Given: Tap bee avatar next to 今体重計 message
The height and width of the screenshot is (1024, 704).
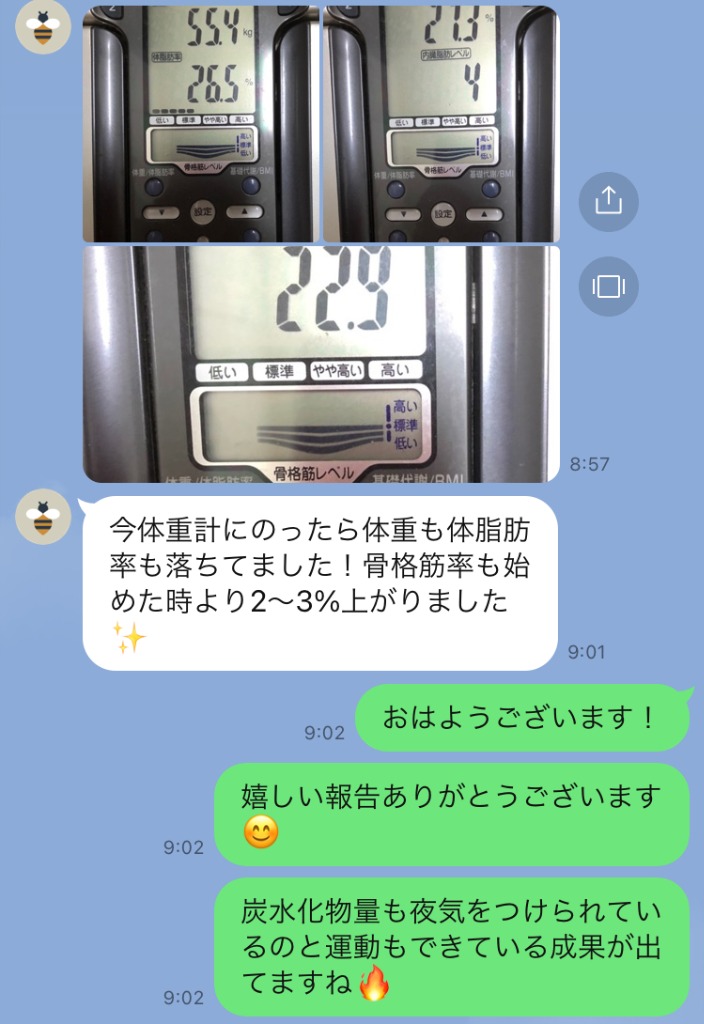Looking at the screenshot, I should click(44, 519).
